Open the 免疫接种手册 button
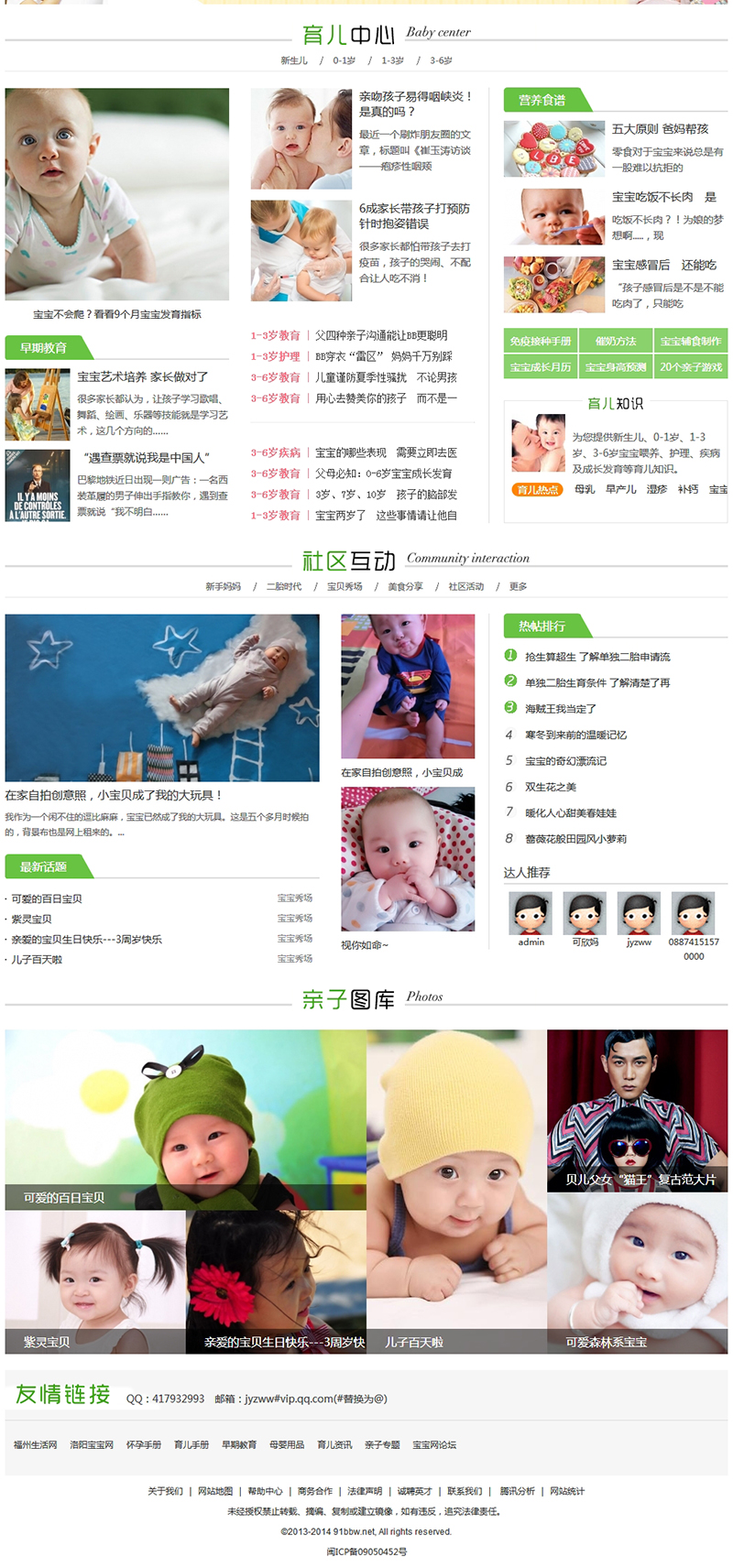The width and height of the screenshot is (733, 1568). [x=540, y=341]
